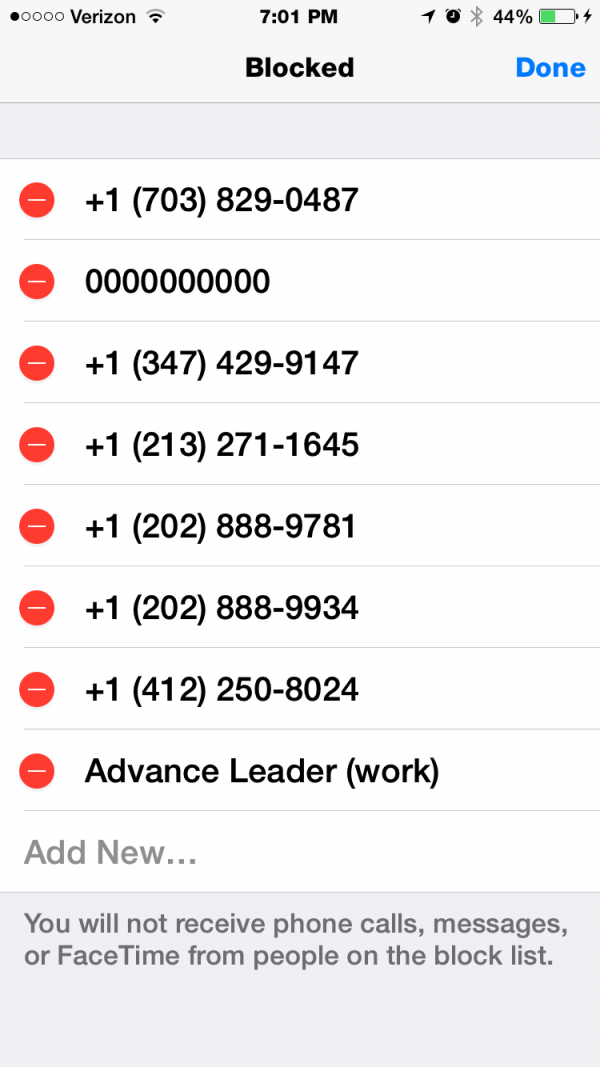Unblock +1 (213) 271-1645 via minus icon
The image size is (600, 1067).
[x=37, y=444]
